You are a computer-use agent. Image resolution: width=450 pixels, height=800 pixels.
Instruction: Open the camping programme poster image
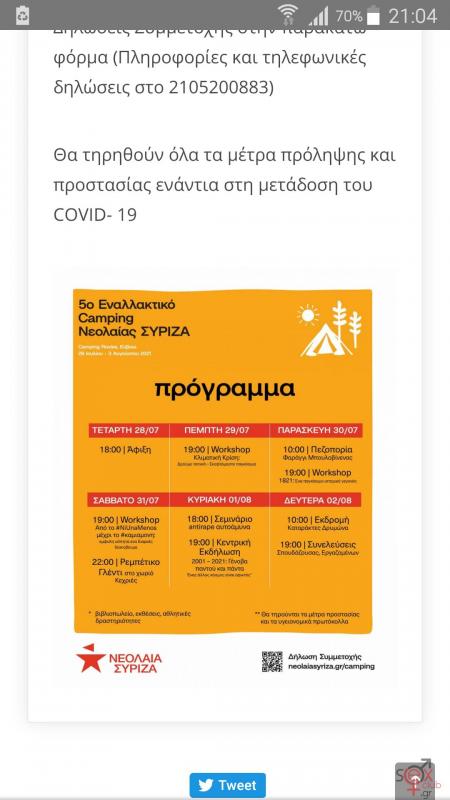pos(223,481)
